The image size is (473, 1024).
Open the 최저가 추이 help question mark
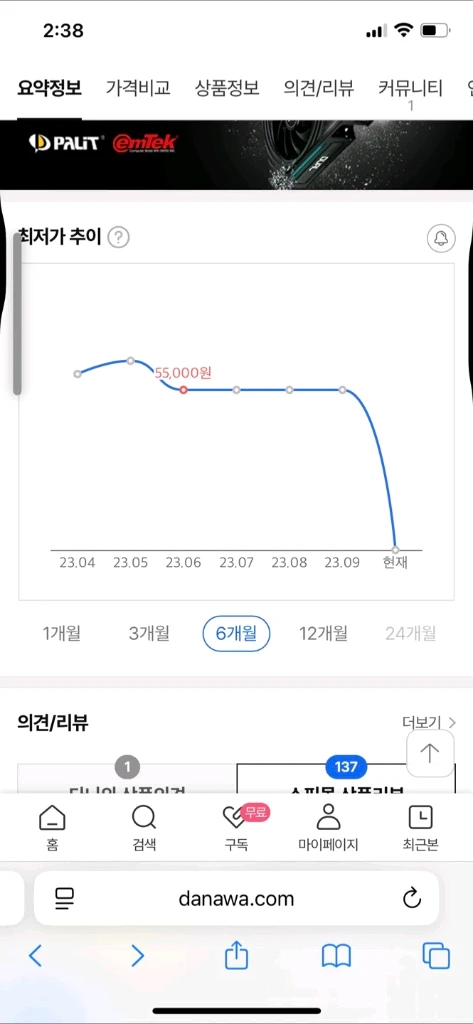point(118,237)
